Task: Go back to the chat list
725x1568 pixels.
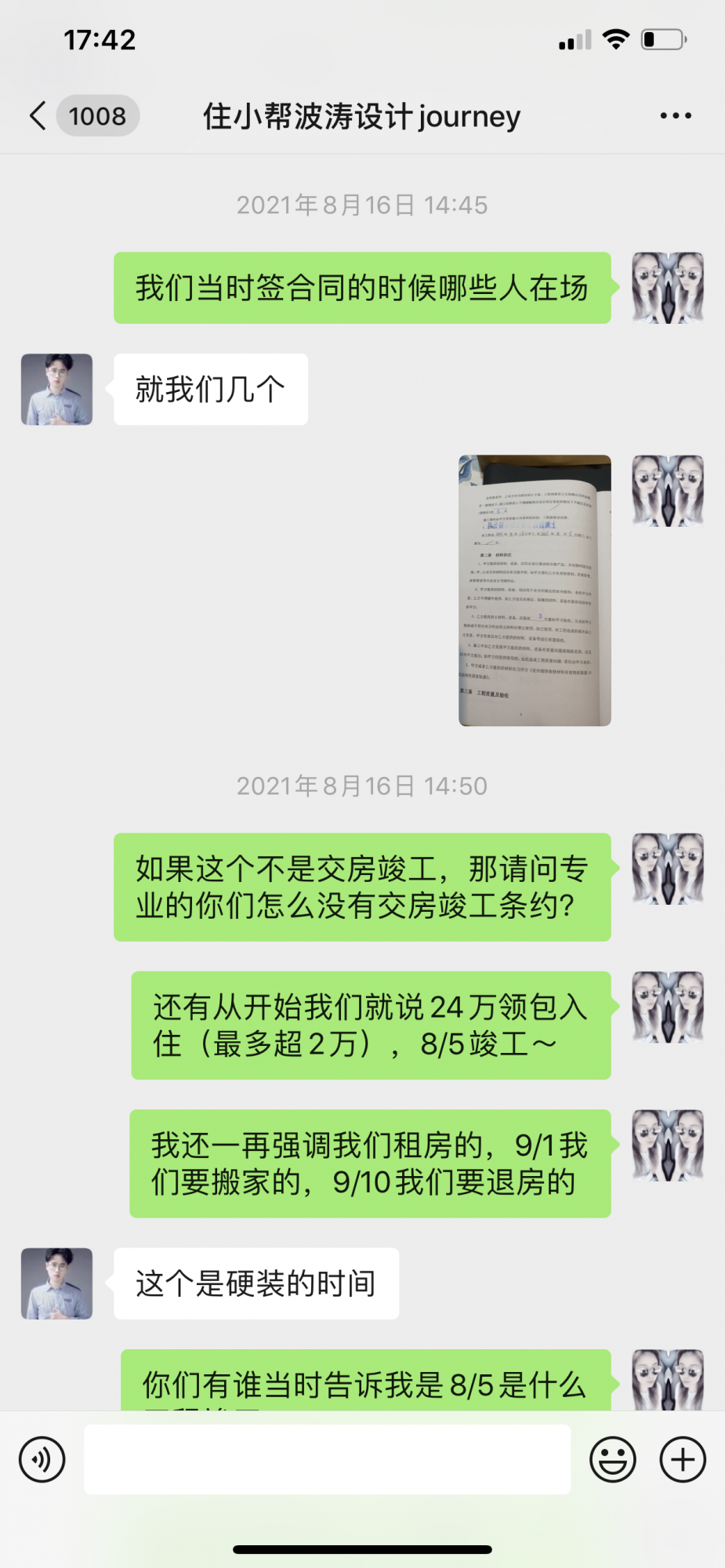Action: click(x=38, y=116)
